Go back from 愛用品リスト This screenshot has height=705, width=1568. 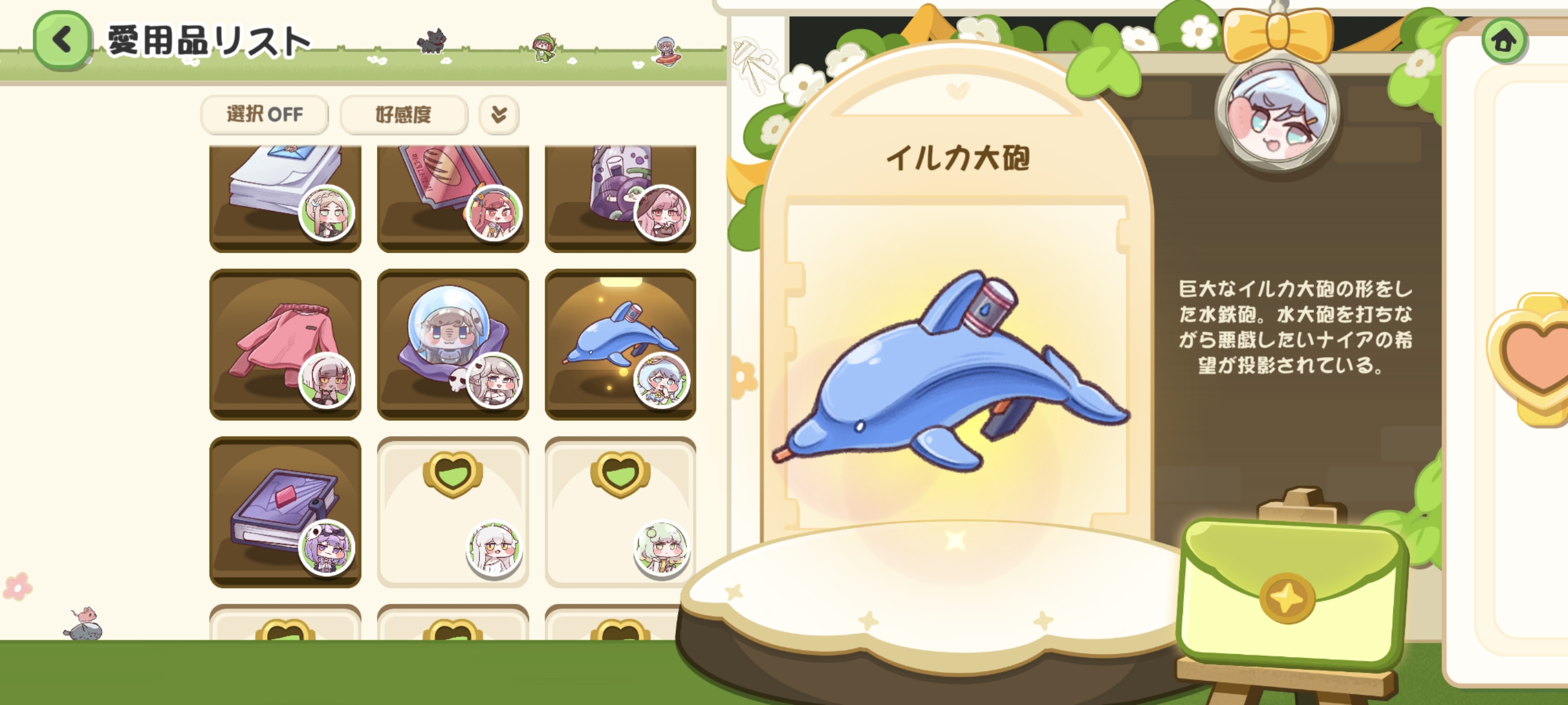[62, 40]
